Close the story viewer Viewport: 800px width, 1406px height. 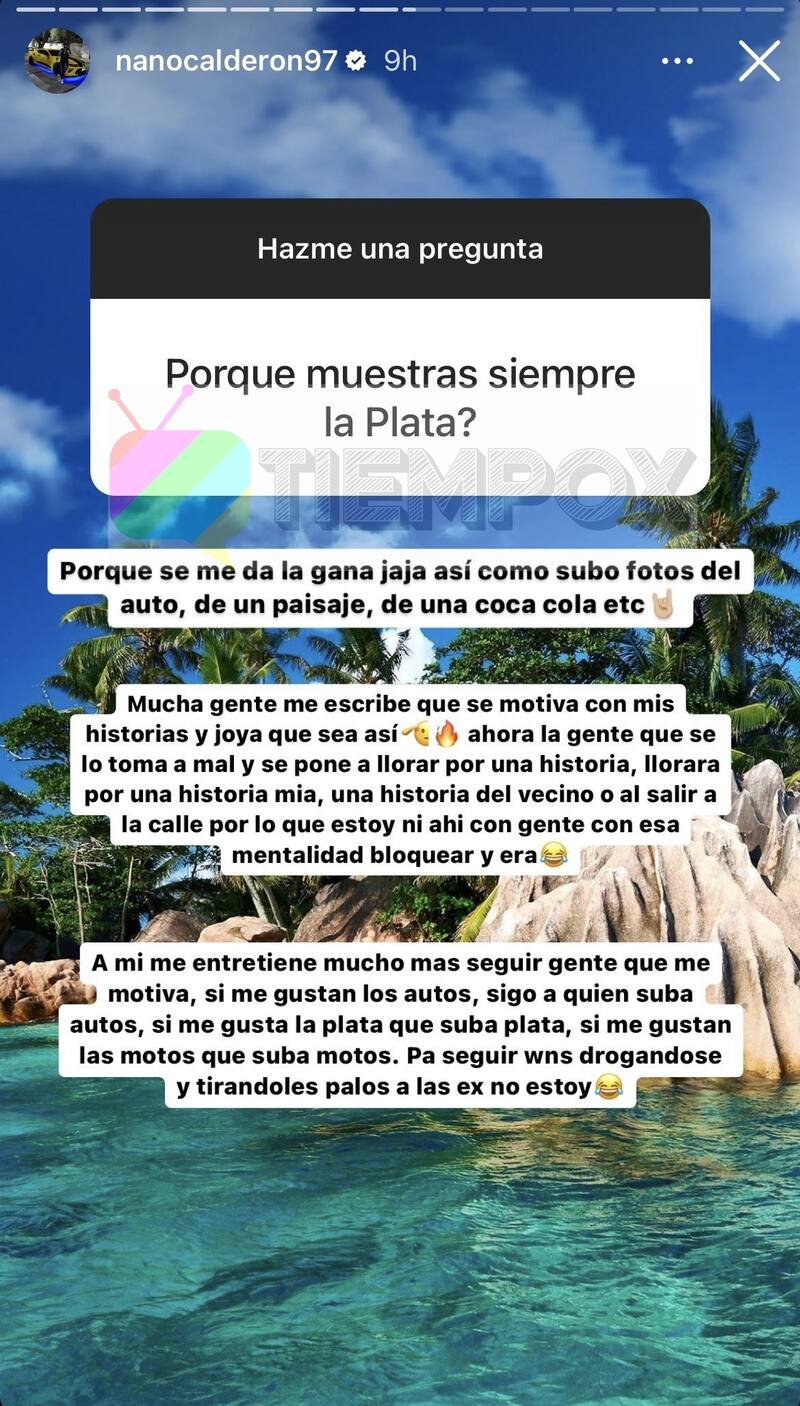[x=759, y=61]
